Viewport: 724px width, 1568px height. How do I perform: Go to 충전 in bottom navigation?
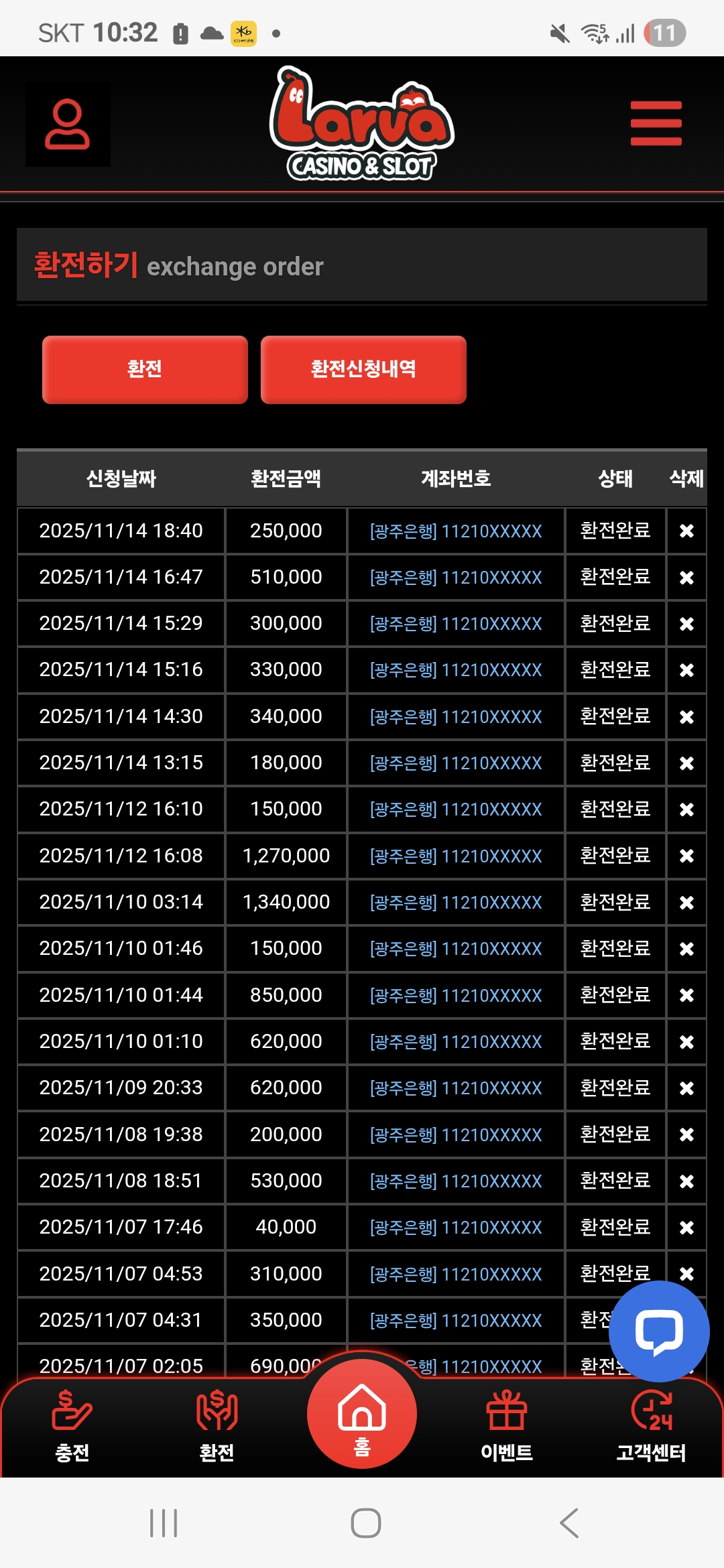(x=72, y=1425)
